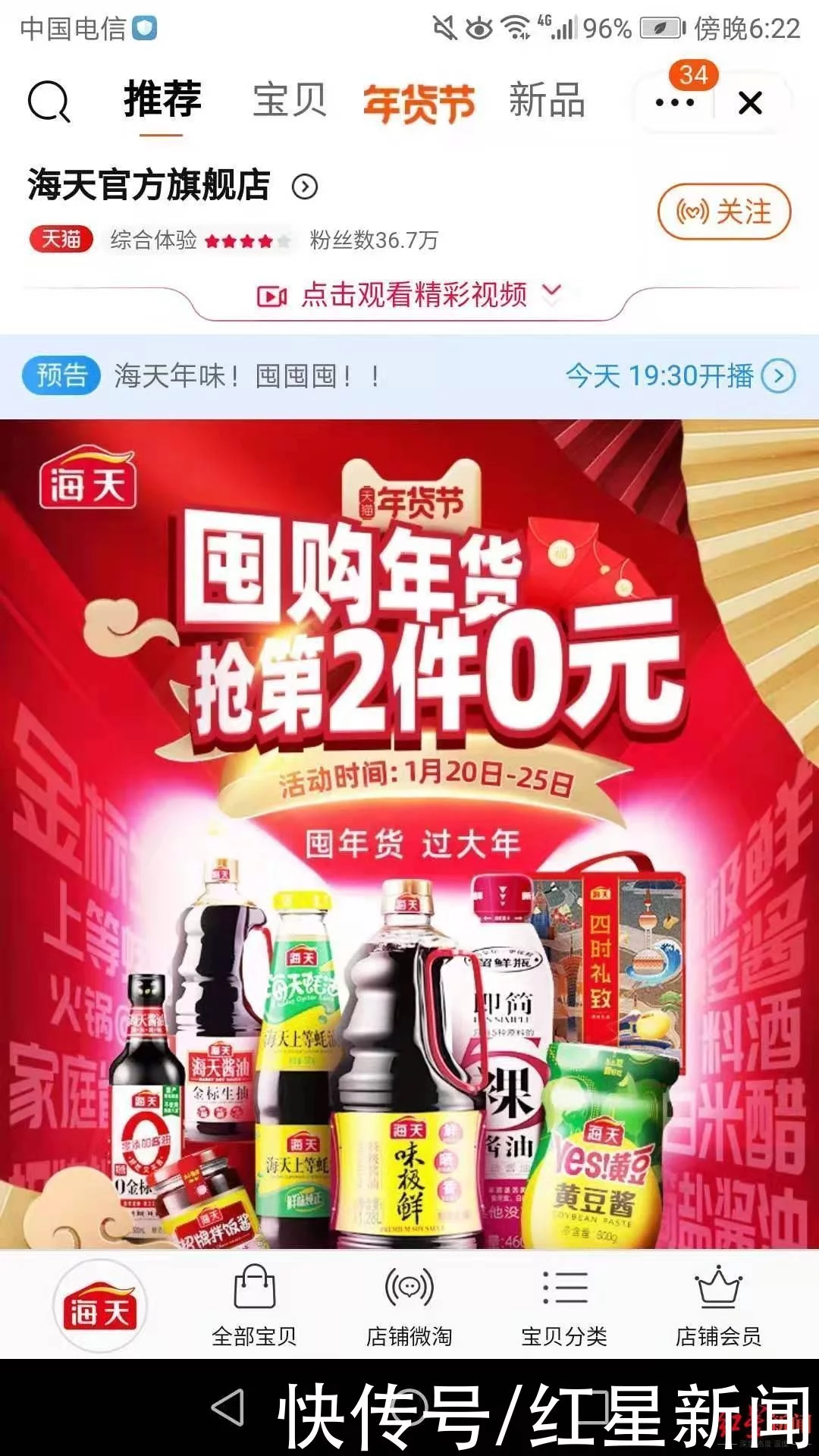The width and height of the screenshot is (819, 1456).
Task: Open the 囤购年货 promotion banner
Action: point(409,758)
